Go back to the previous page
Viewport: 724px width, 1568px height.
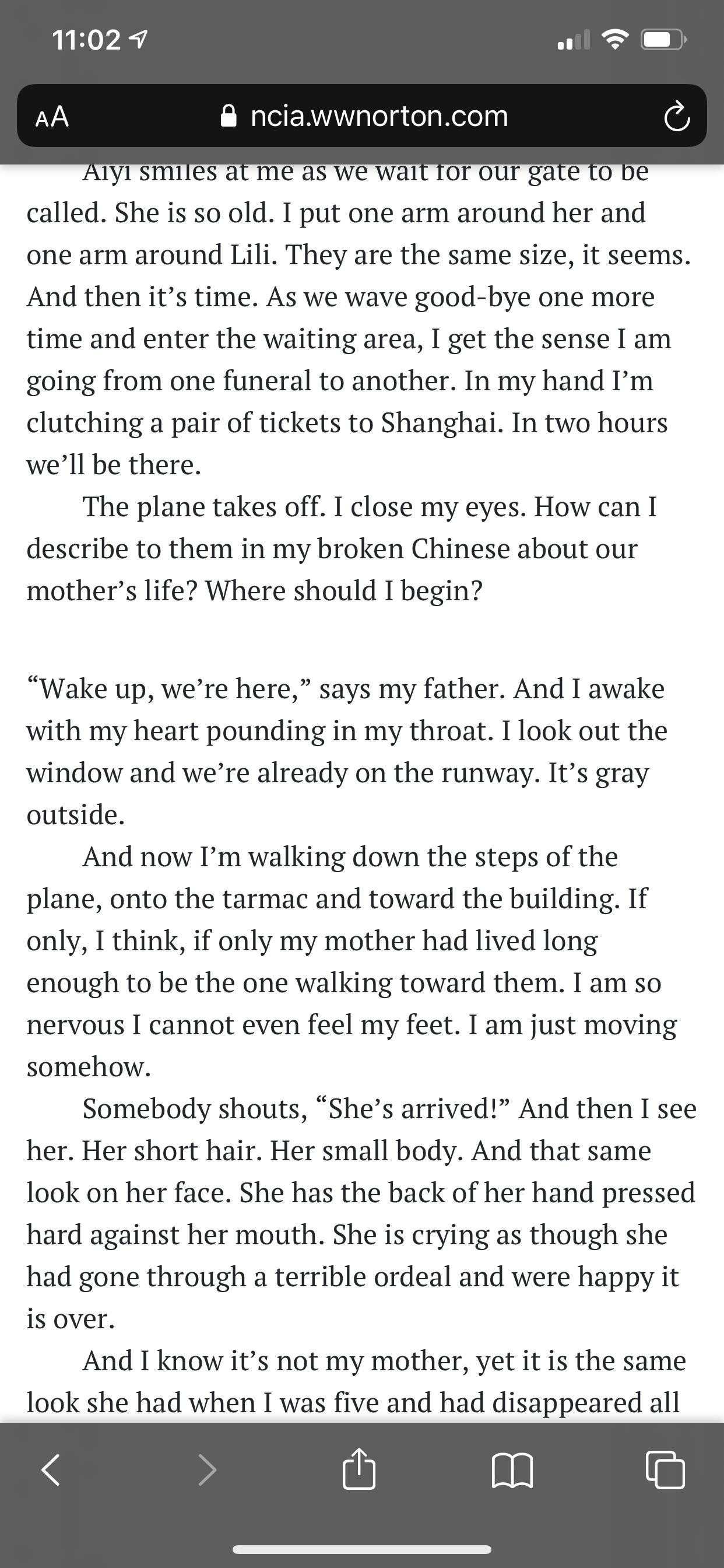51,1469
